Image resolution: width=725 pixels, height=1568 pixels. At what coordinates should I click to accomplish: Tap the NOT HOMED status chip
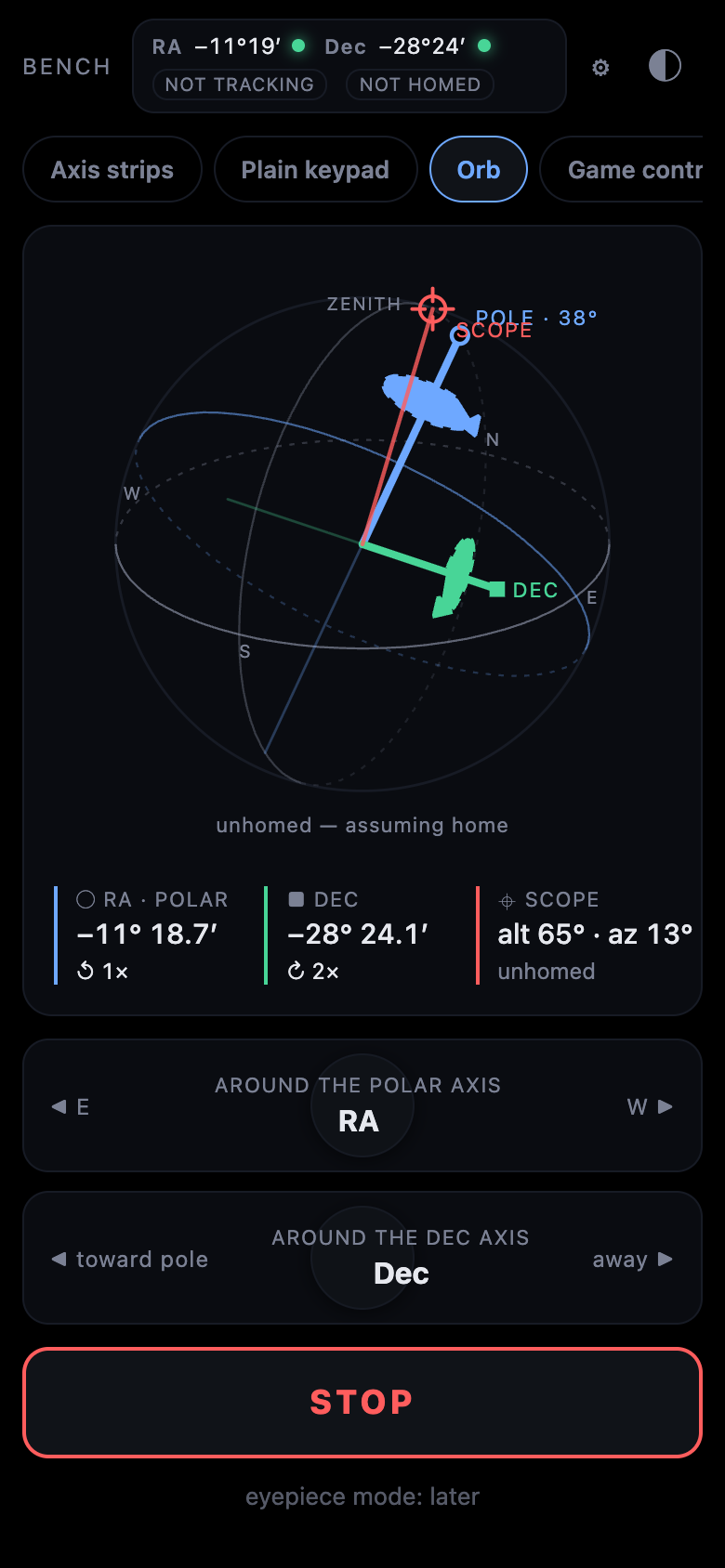420,85
